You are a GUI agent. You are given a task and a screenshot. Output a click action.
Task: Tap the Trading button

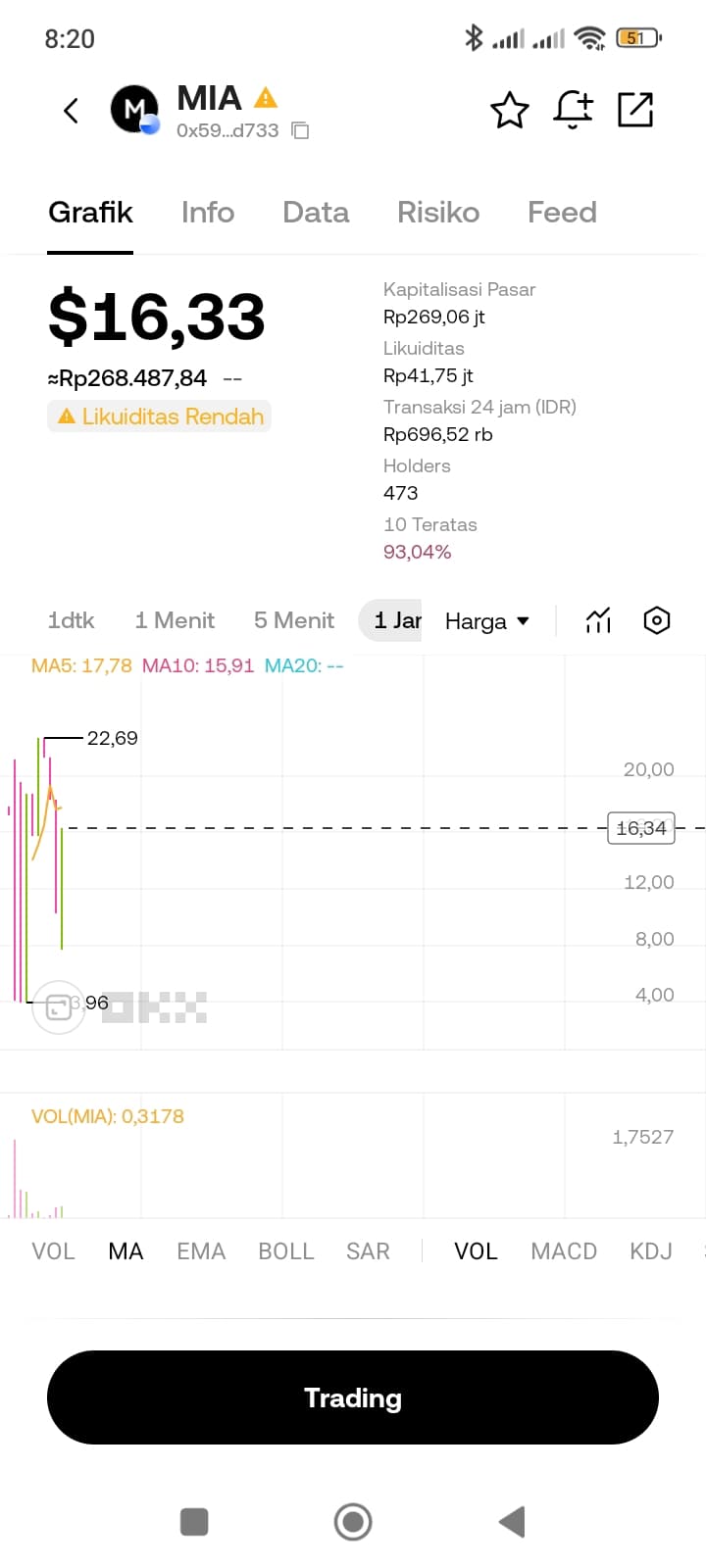click(x=353, y=1397)
